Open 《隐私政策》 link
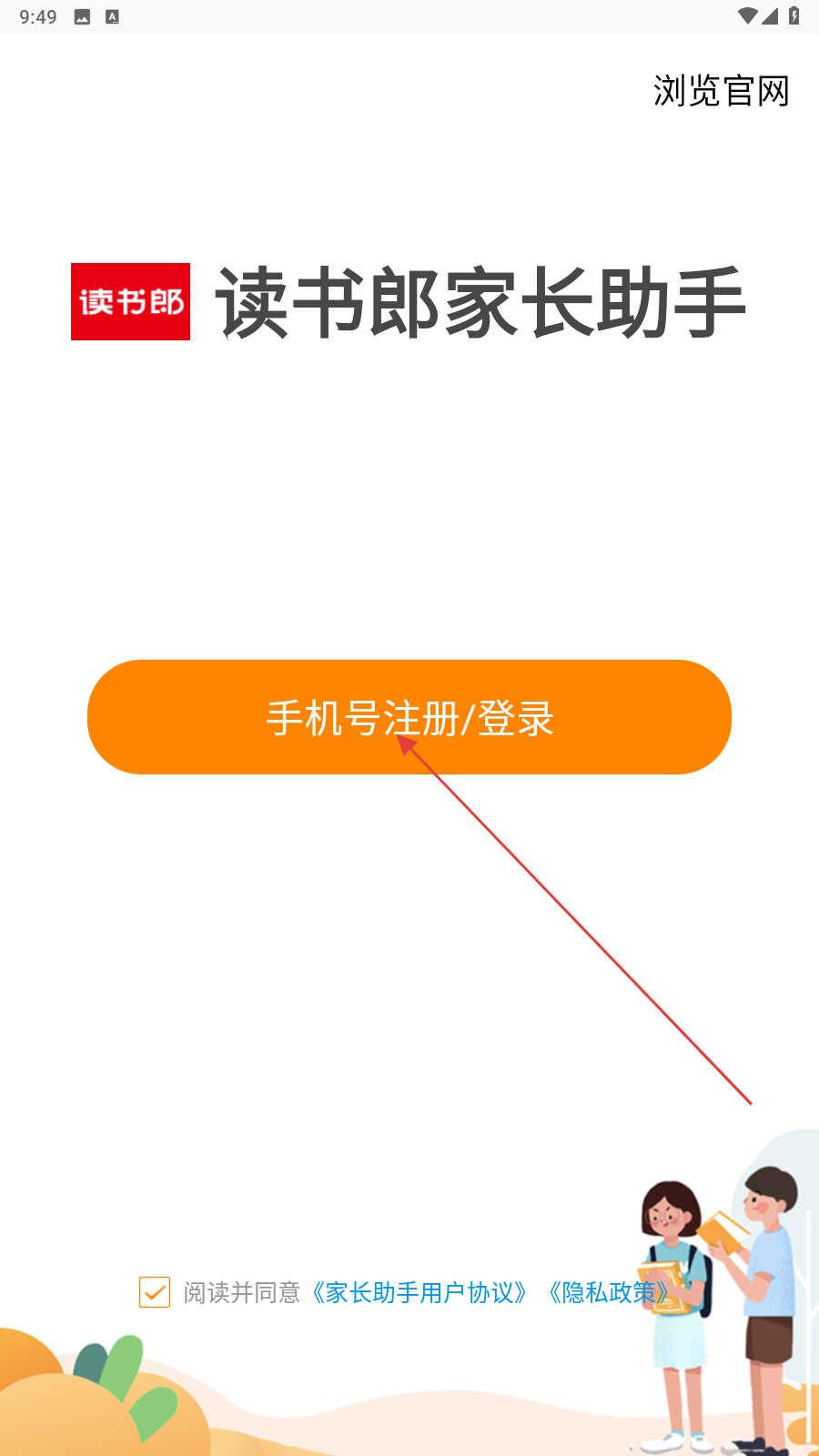The image size is (819, 1456). click(609, 1292)
